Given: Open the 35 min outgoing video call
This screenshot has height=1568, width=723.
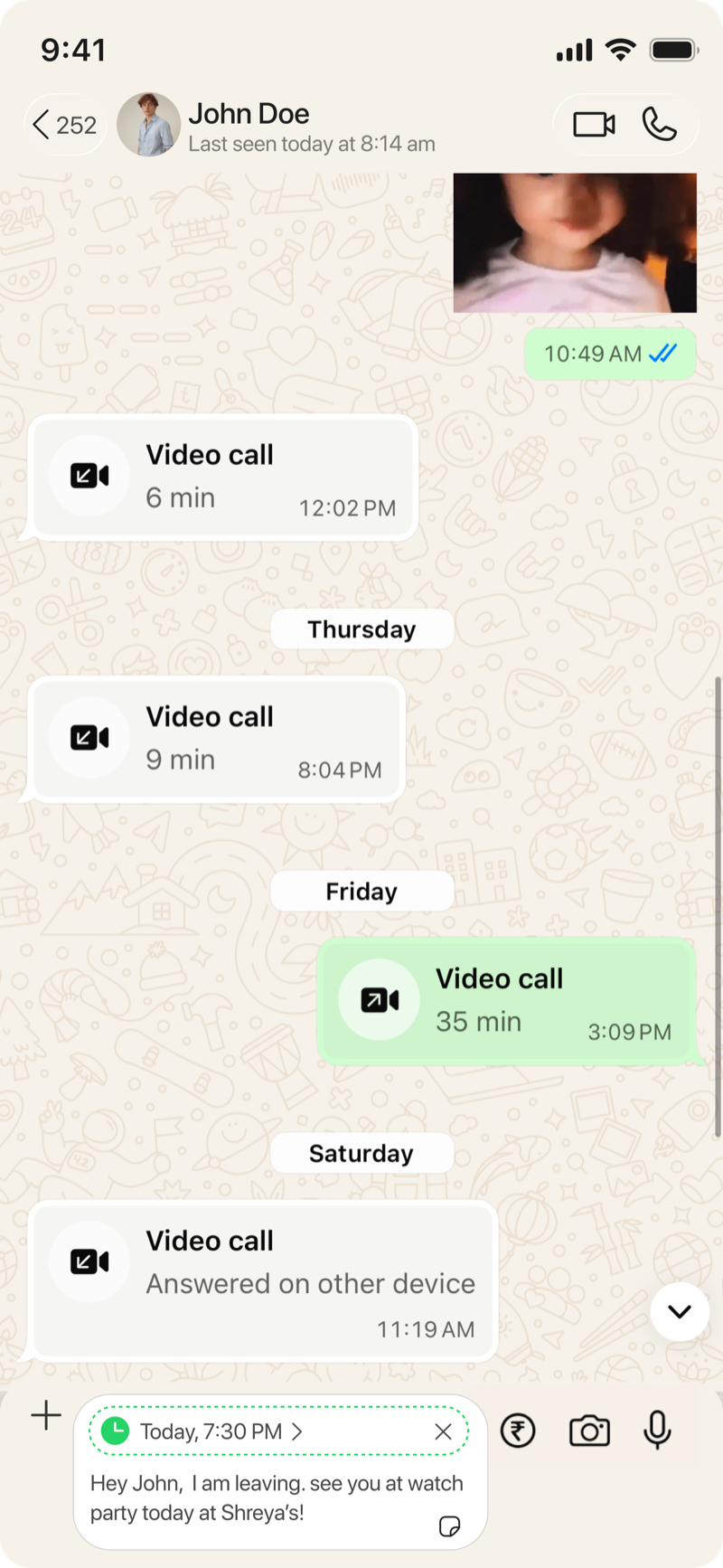Looking at the screenshot, I should (507, 1001).
